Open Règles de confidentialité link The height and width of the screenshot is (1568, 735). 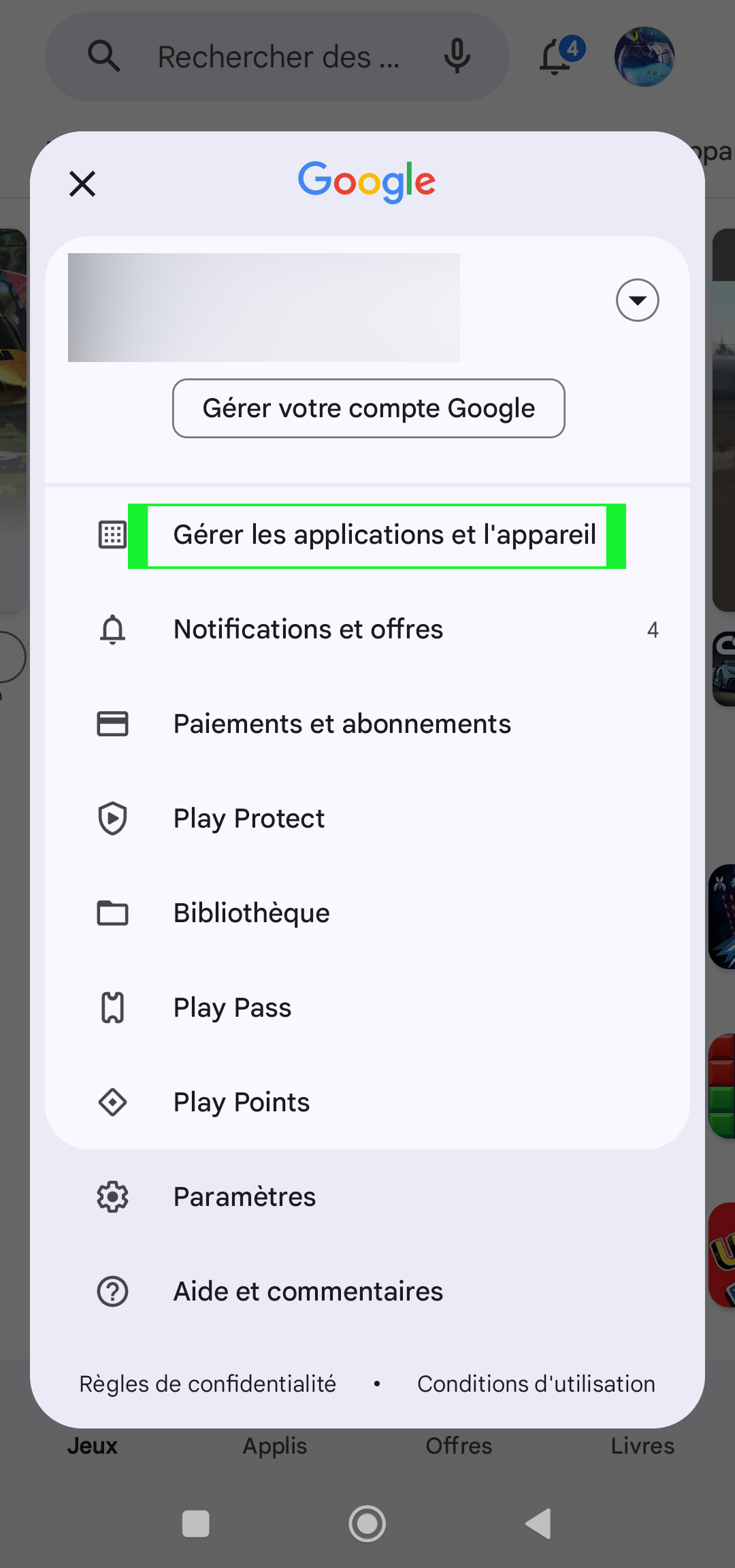(208, 1384)
